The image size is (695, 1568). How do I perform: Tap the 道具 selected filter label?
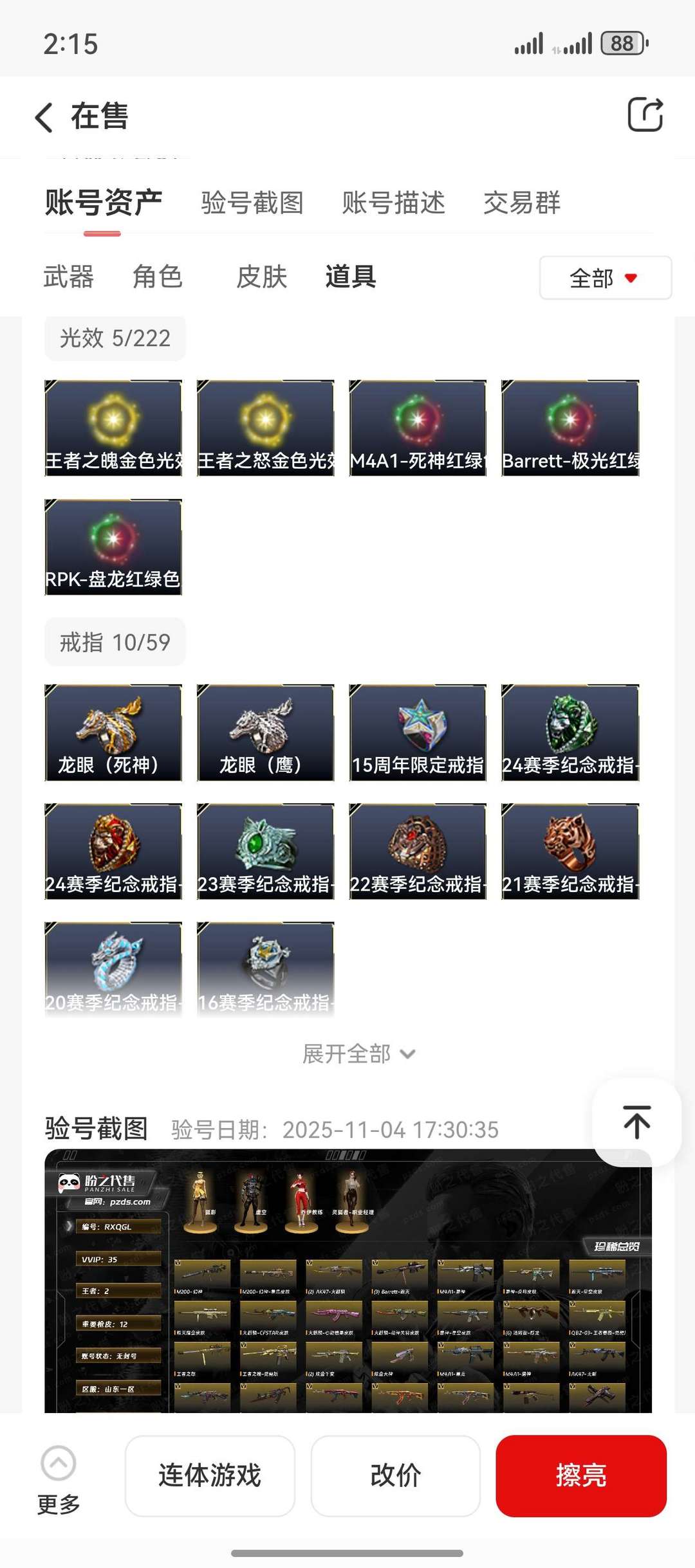pyautogui.click(x=349, y=278)
